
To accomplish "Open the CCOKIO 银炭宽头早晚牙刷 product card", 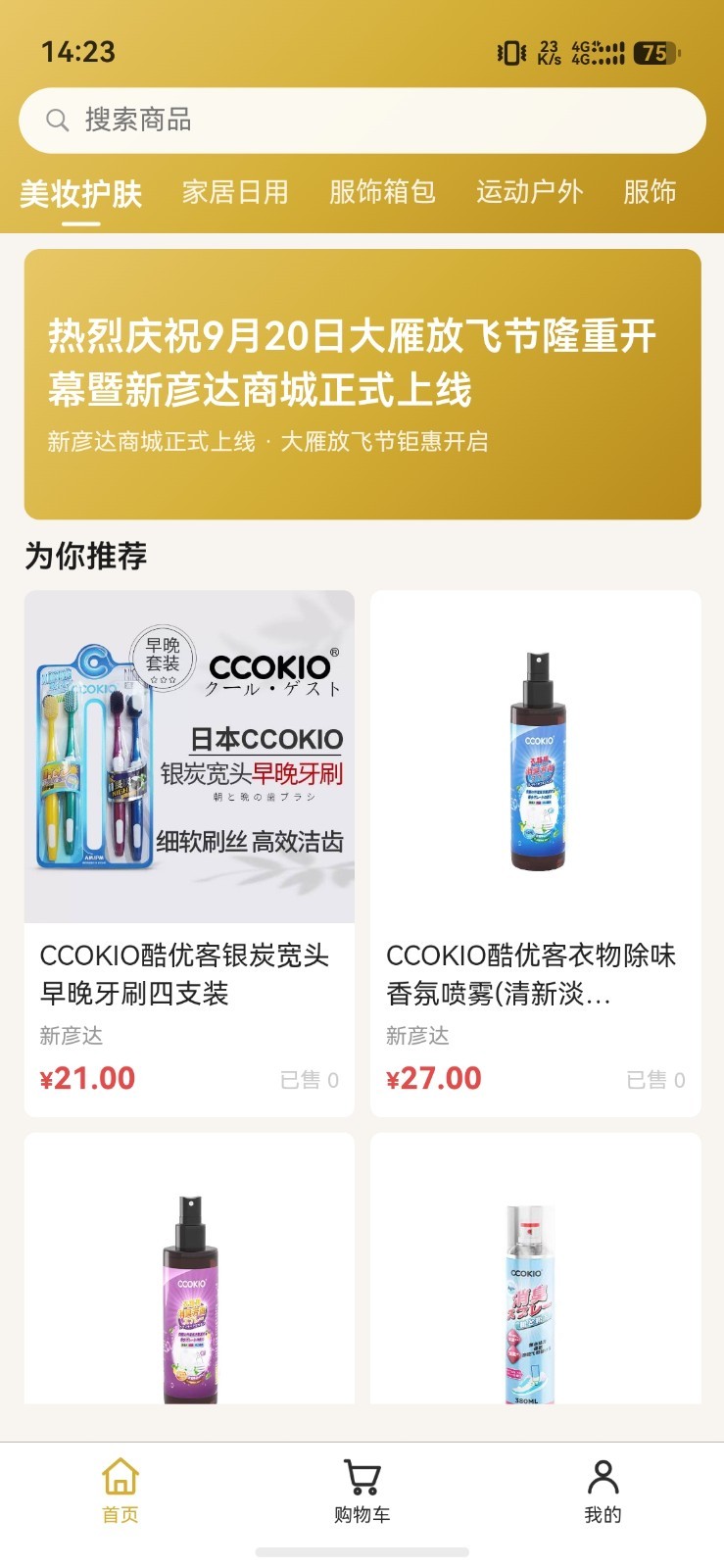I will (x=189, y=853).
